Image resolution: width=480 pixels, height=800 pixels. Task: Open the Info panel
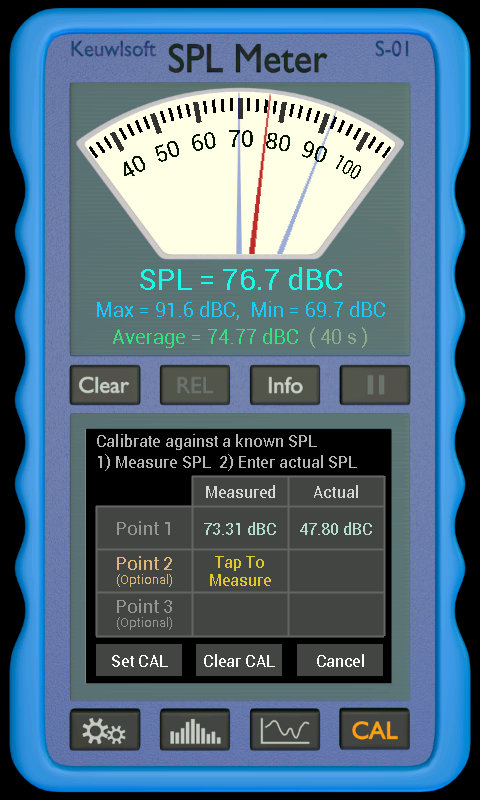point(285,385)
